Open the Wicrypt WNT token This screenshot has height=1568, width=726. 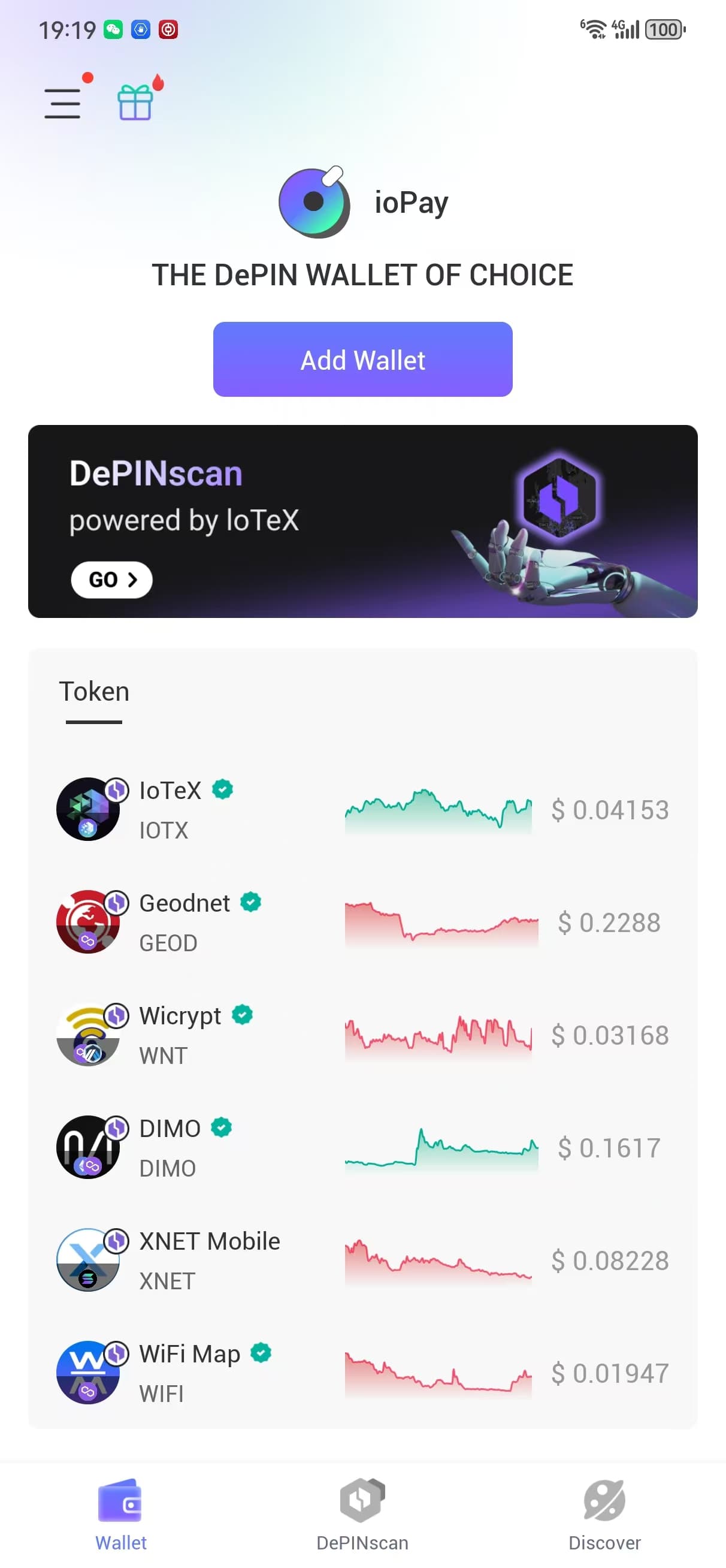pos(362,1035)
